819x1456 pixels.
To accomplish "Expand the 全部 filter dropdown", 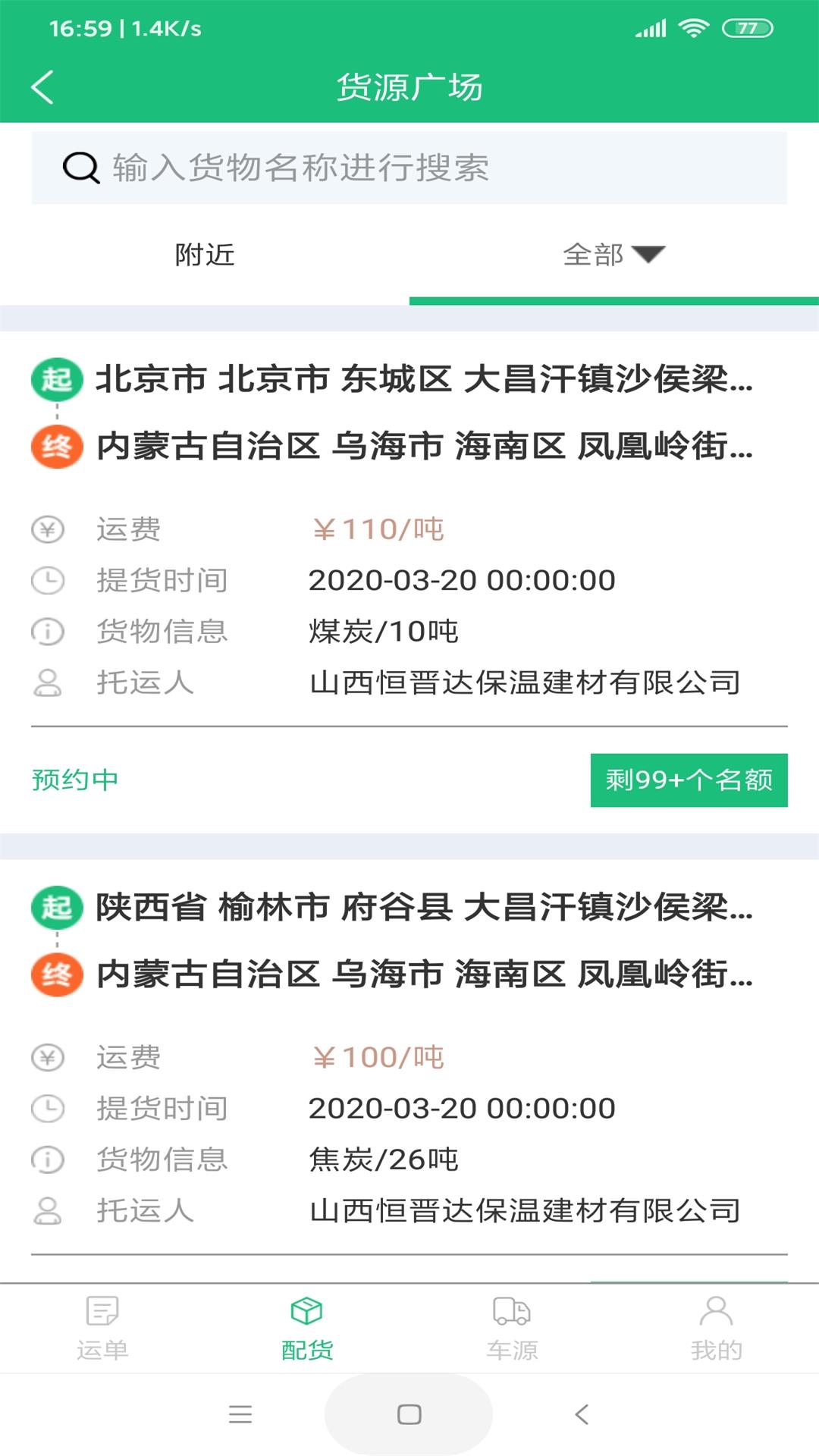I will pos(613,256).
